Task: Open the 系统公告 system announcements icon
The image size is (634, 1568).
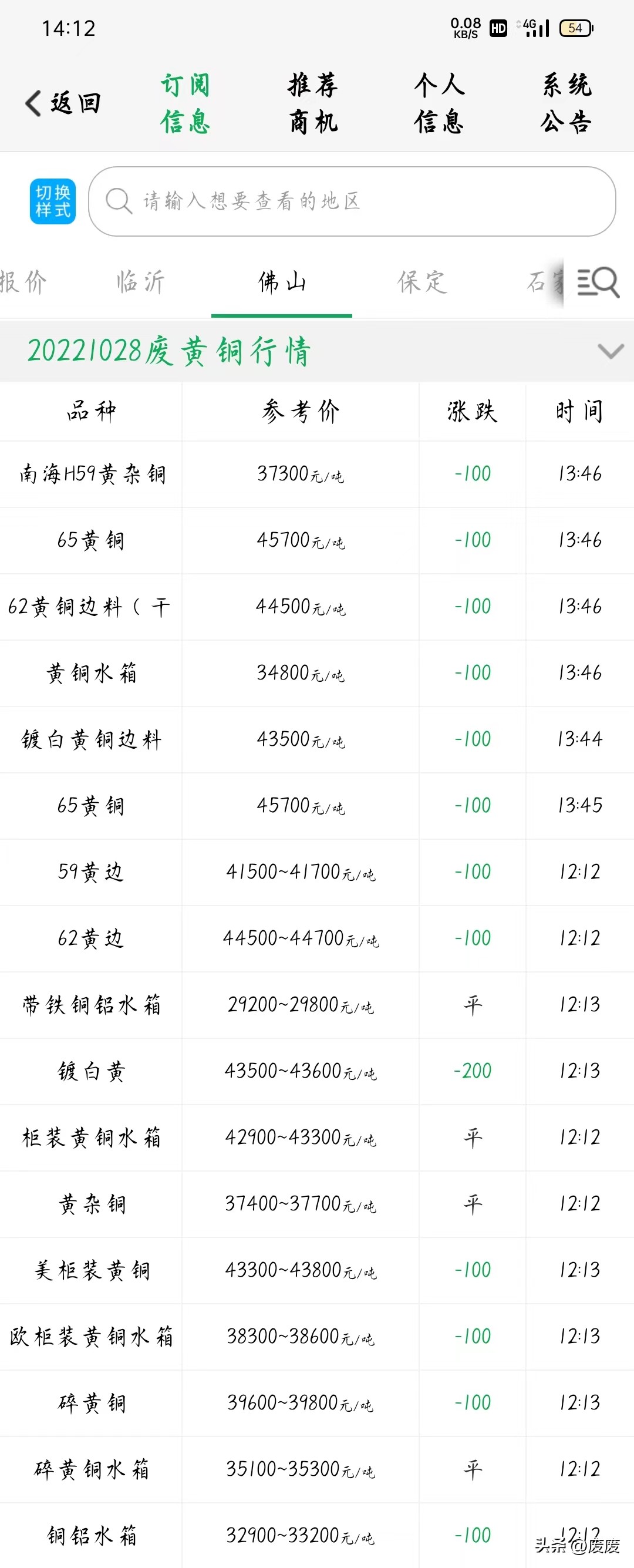Action: point(565,102)
